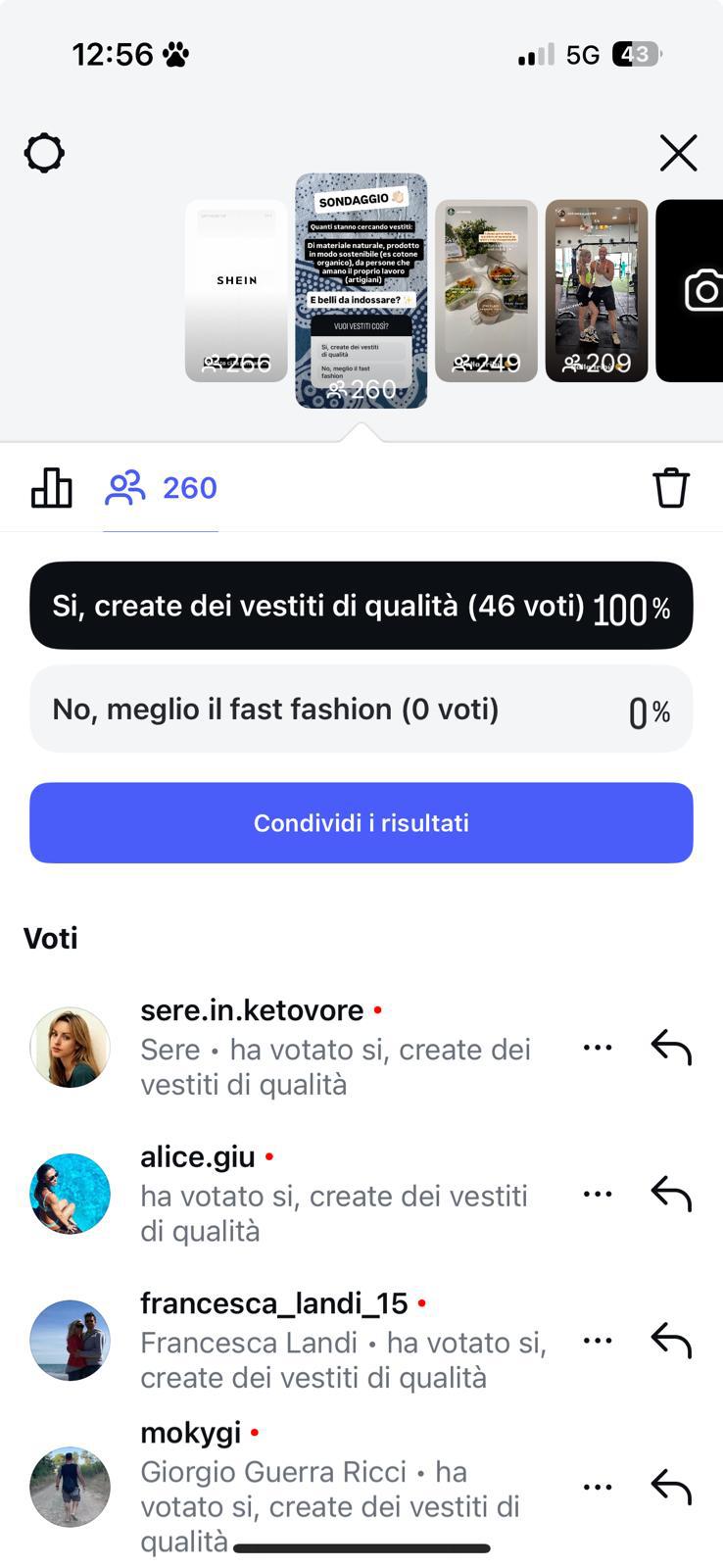Select the 'No, meglio il fast fashion' poll option
The image size is (723, 1568).
pos(361,708)
